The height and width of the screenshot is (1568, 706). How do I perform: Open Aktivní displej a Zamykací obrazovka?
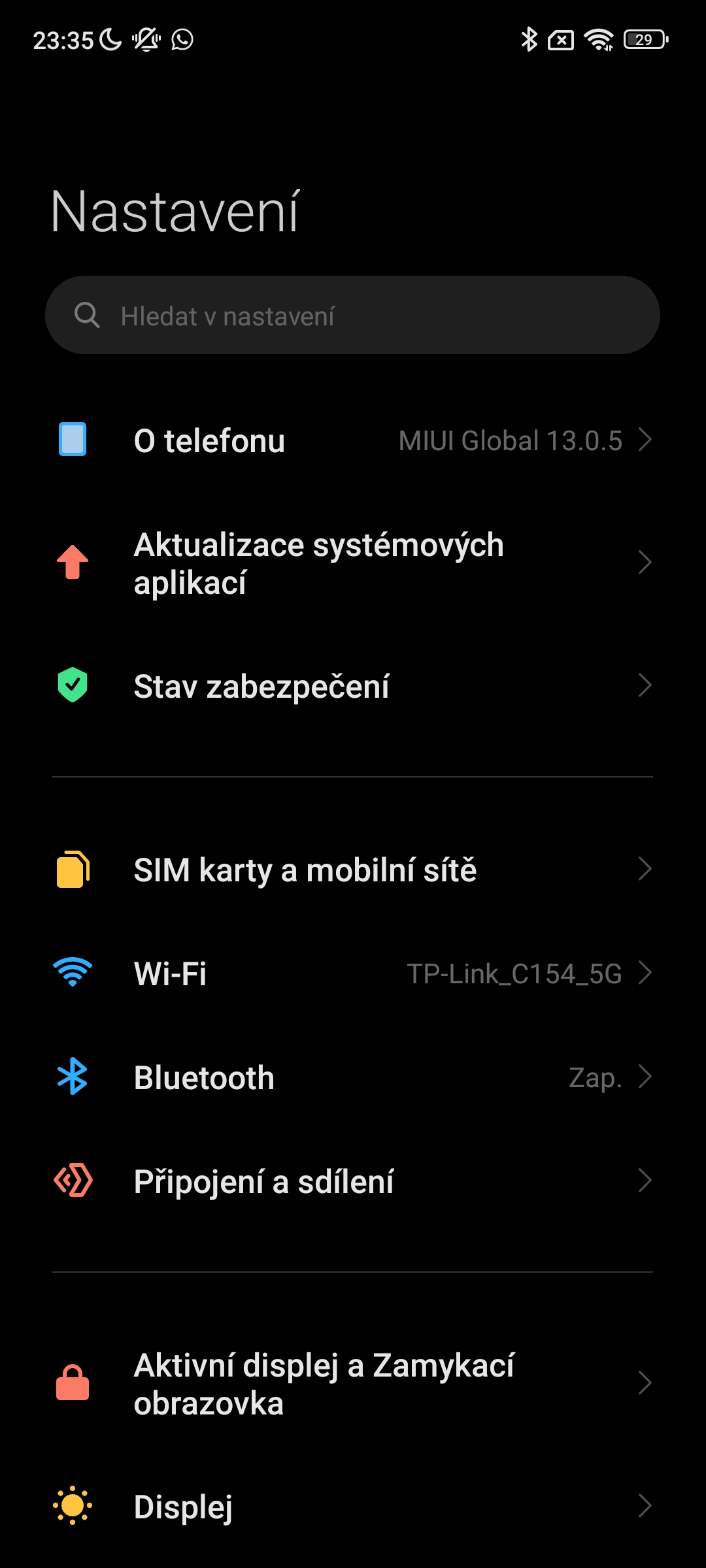click(353, 1384)
